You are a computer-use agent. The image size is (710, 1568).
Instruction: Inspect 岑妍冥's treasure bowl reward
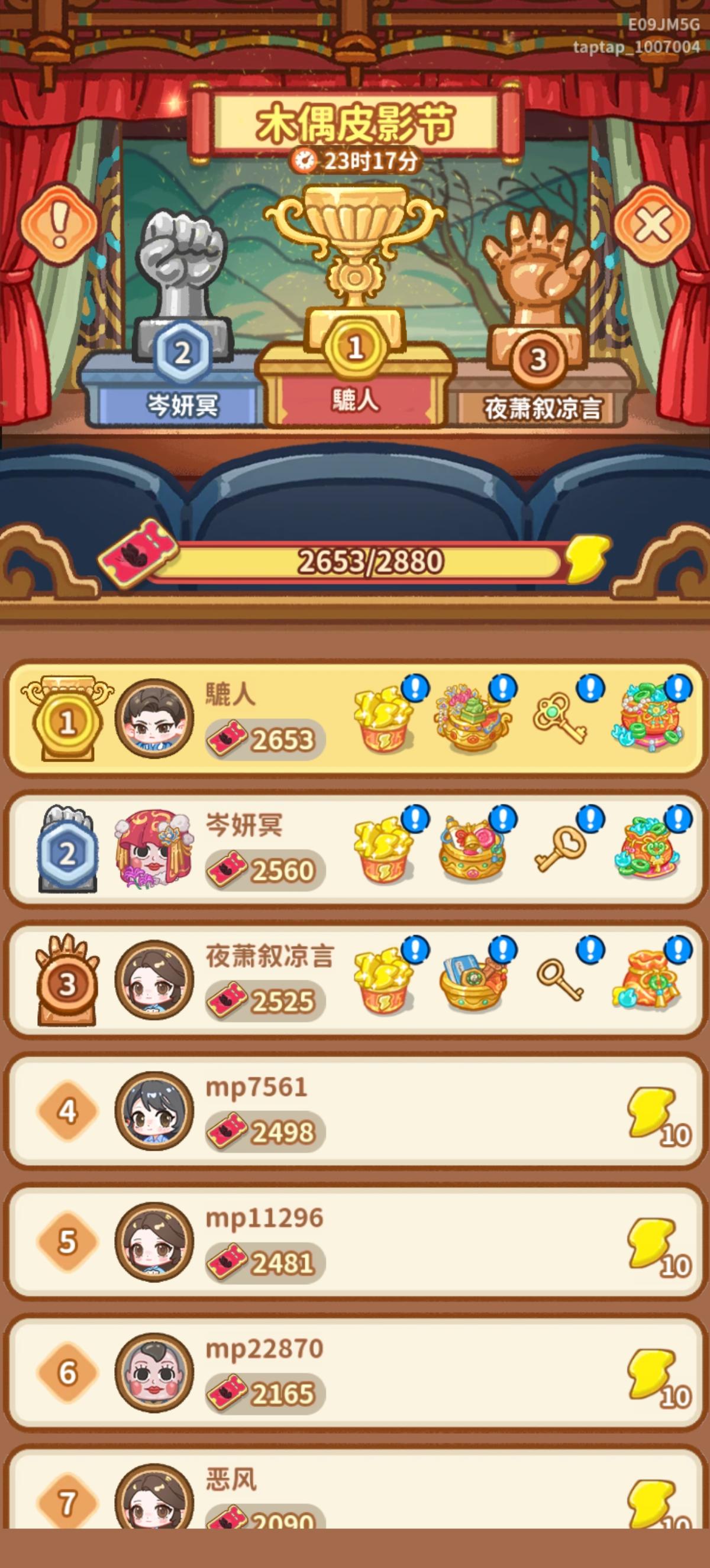pos(473,852)
